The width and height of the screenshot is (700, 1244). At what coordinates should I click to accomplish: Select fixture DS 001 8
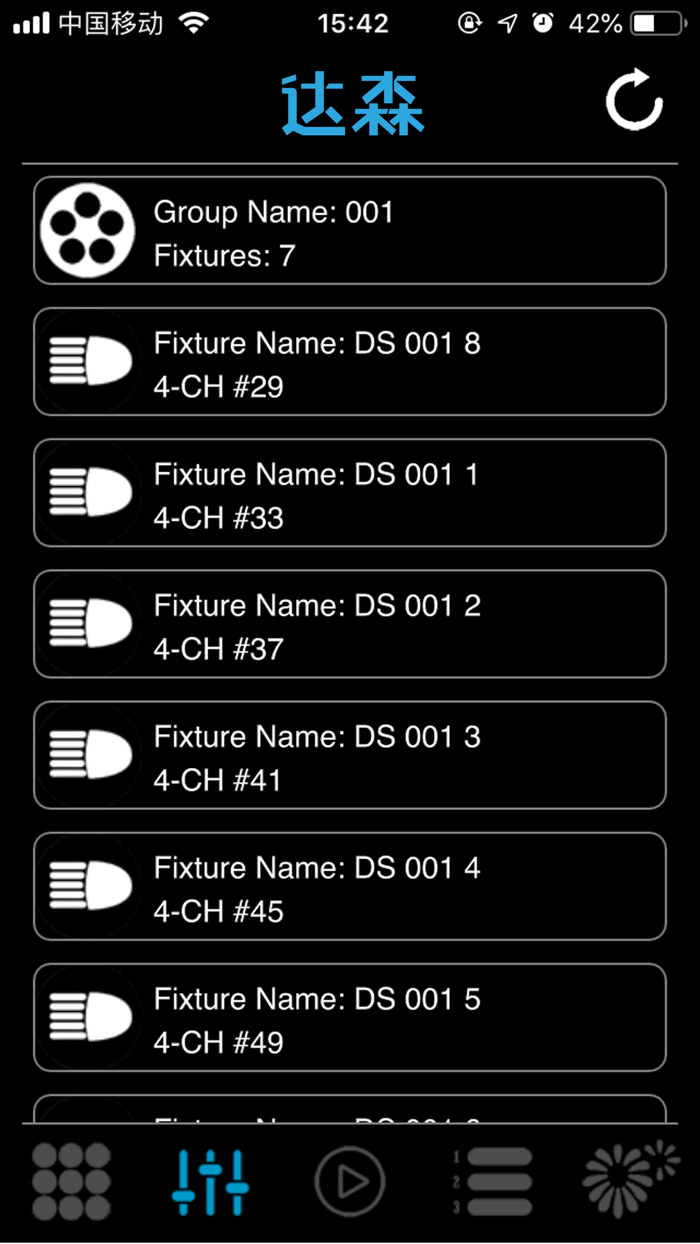coord(350,362)
